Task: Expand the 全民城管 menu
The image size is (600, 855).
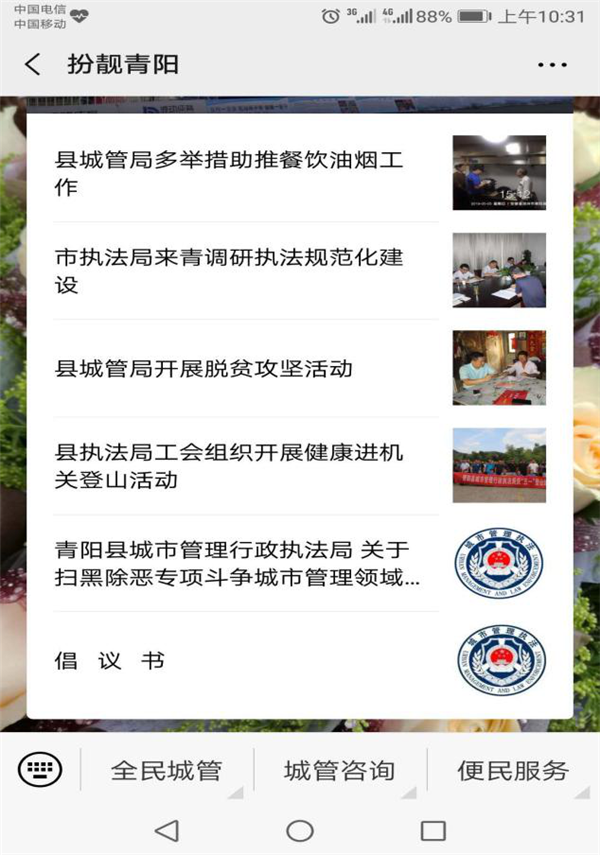Action: coord(166,771)
